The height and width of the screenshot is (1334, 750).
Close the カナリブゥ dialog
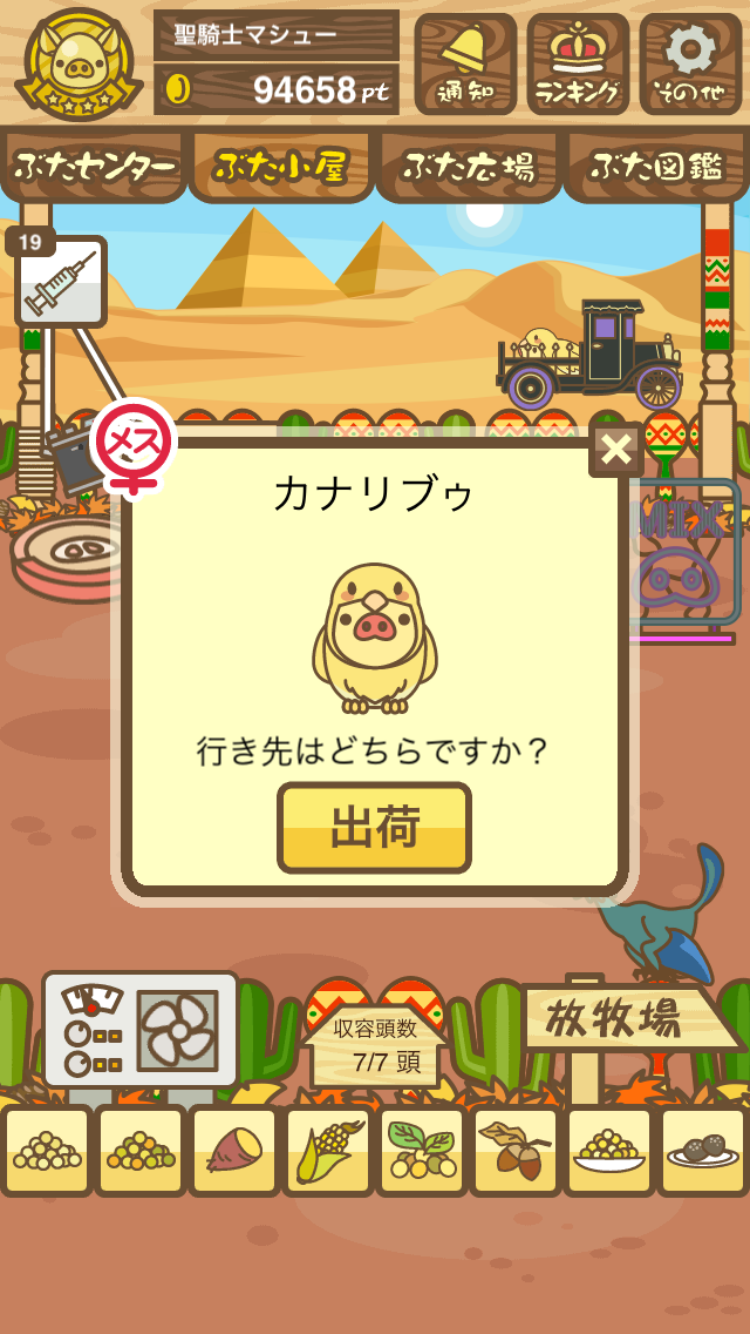(x=617, y=450)
